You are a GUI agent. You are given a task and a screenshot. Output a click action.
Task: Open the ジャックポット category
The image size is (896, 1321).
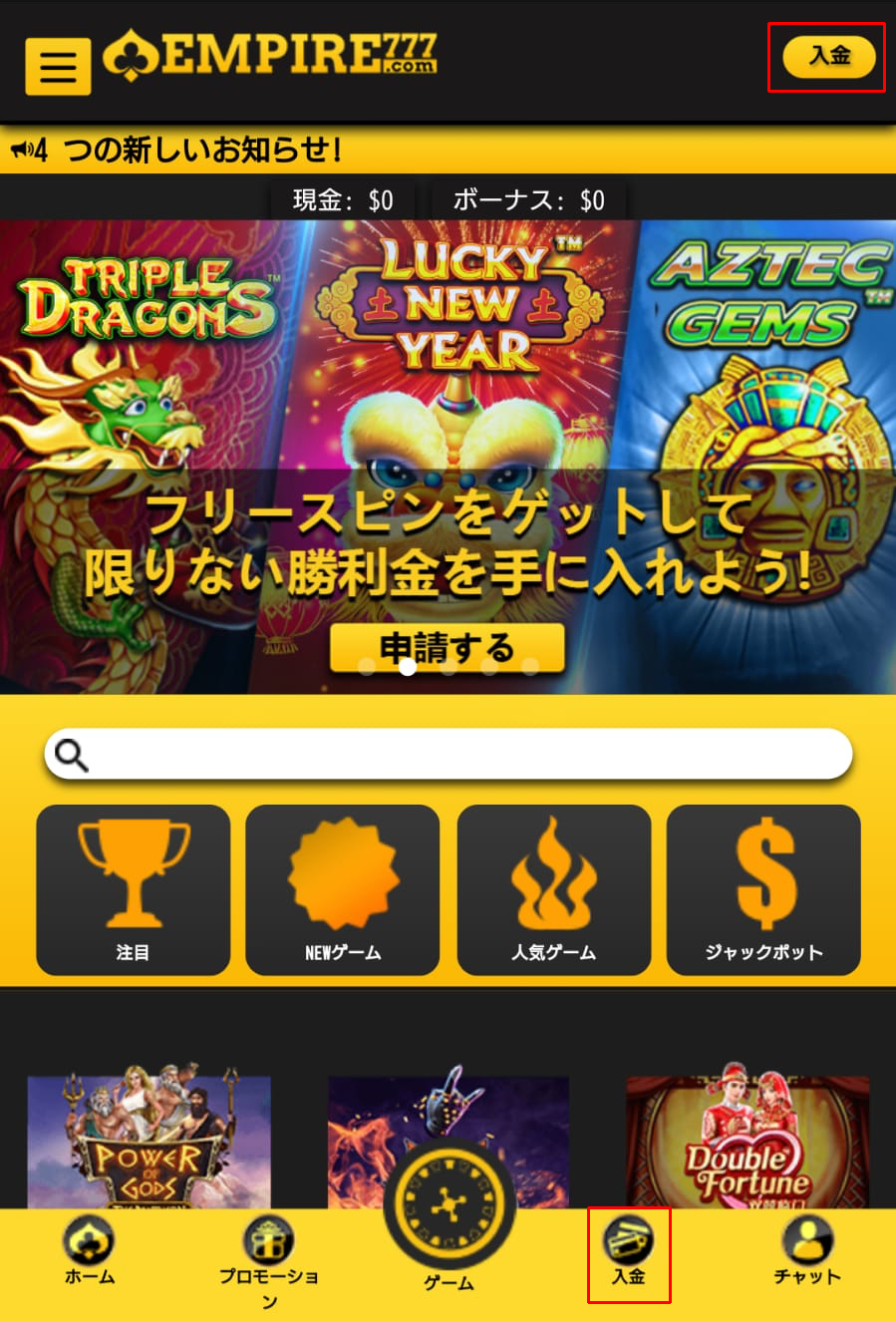point(763,889)
